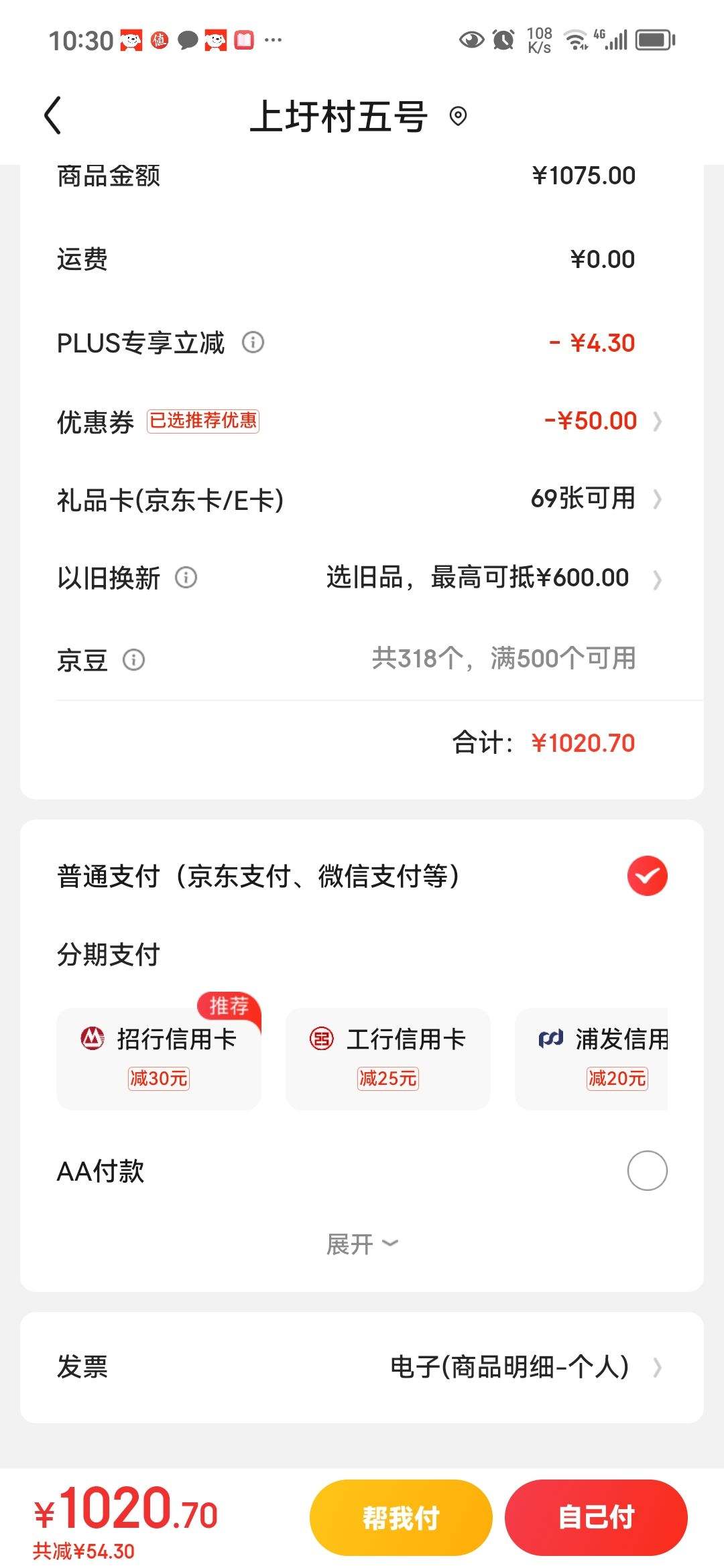Choose 浦发信用卡 installment option
The width and height of the screenshot is (724, 1568).
pos(597,1059)
